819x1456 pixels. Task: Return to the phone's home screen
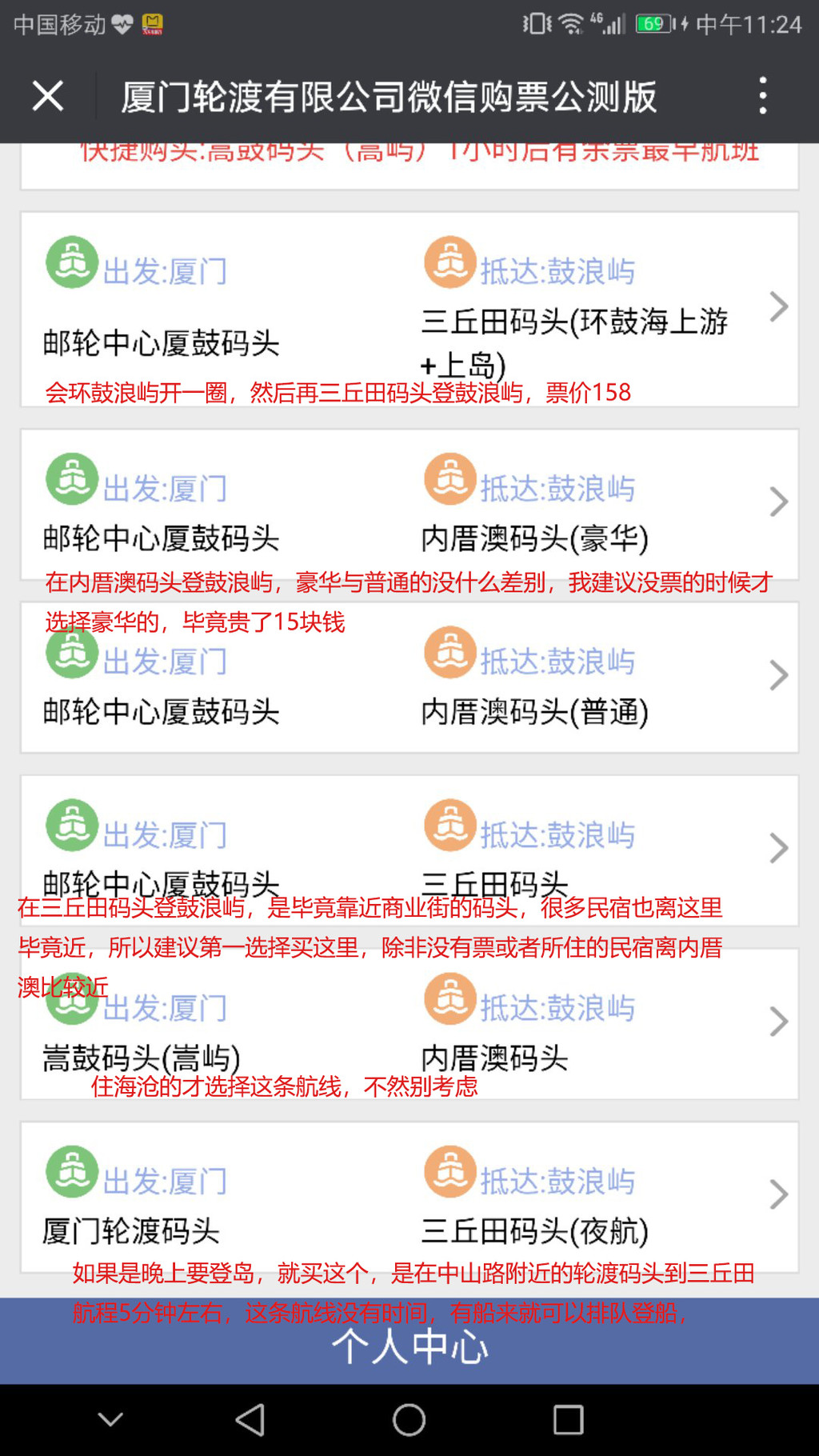409,1419
